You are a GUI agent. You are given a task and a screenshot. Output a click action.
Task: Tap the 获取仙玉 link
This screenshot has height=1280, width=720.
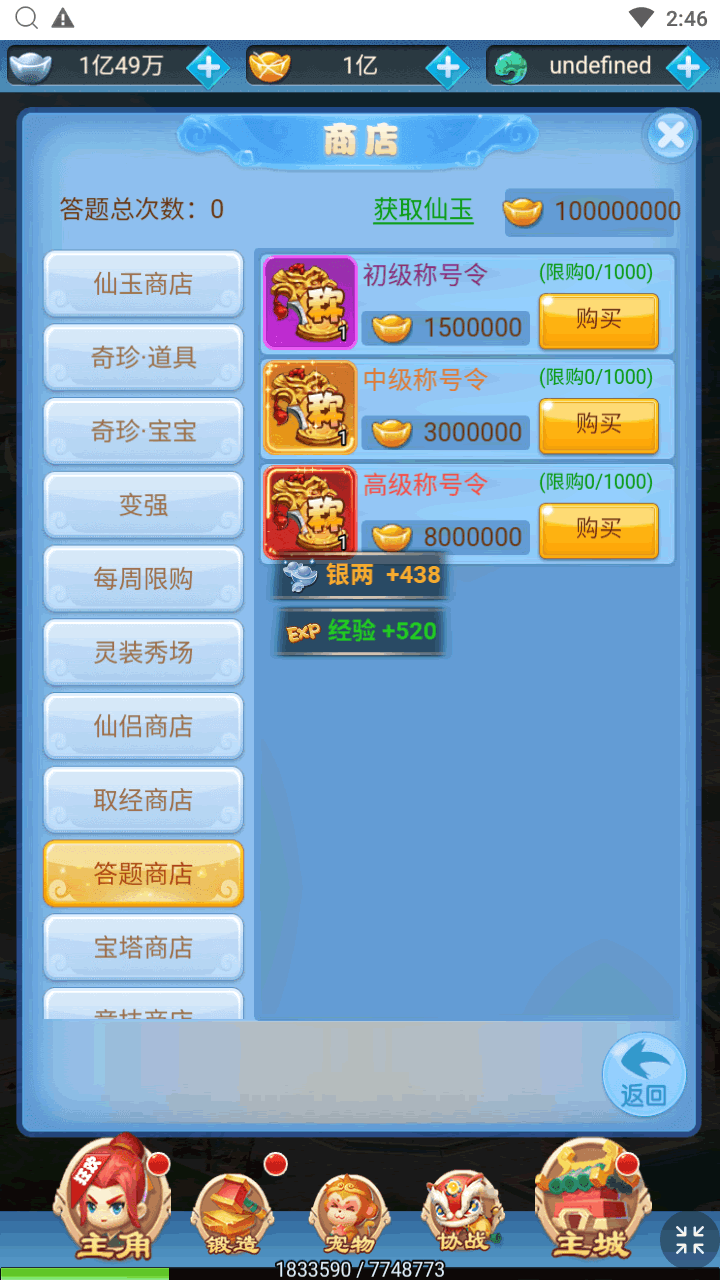tap(423, 210)
